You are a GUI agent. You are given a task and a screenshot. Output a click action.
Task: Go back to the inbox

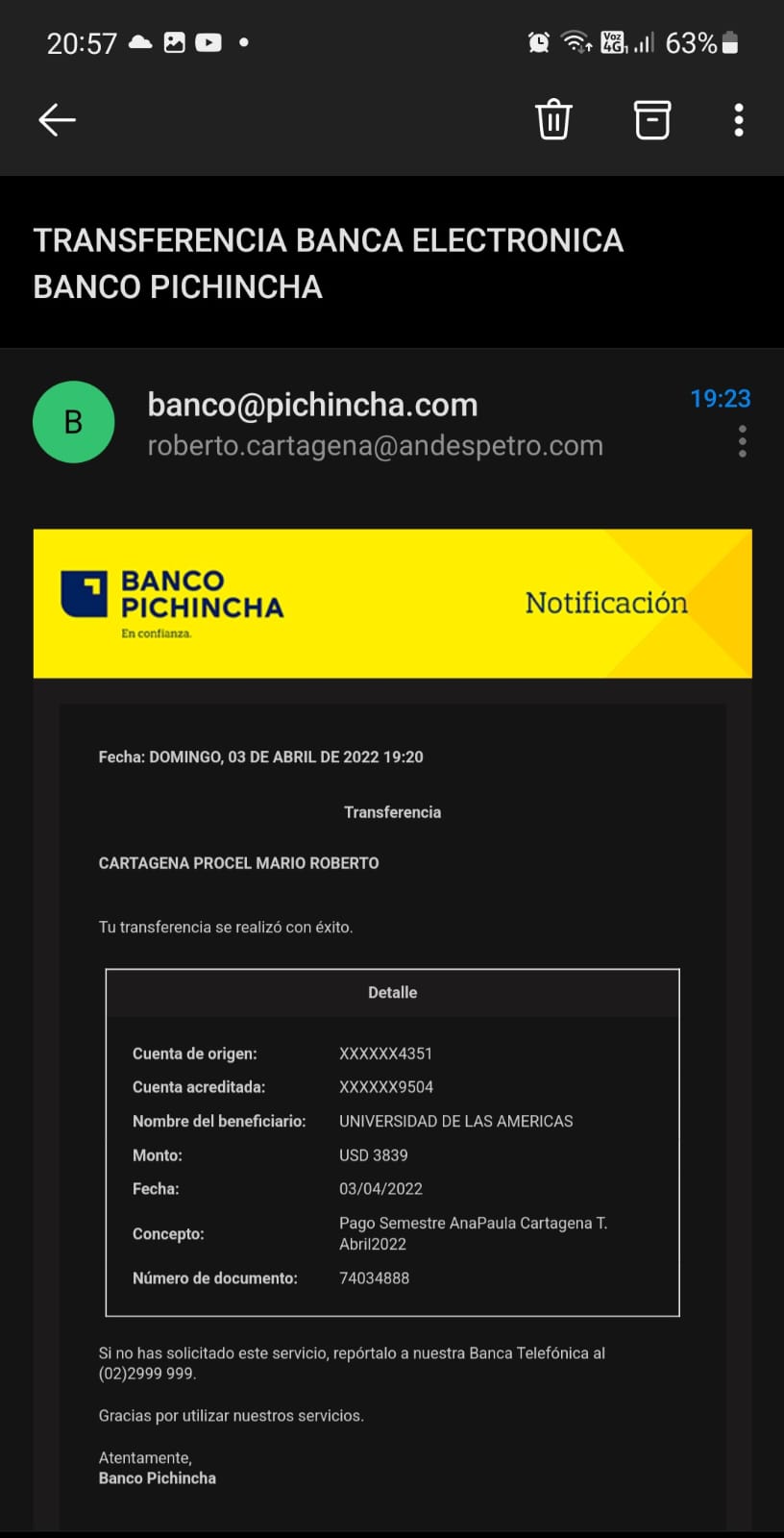57,120
